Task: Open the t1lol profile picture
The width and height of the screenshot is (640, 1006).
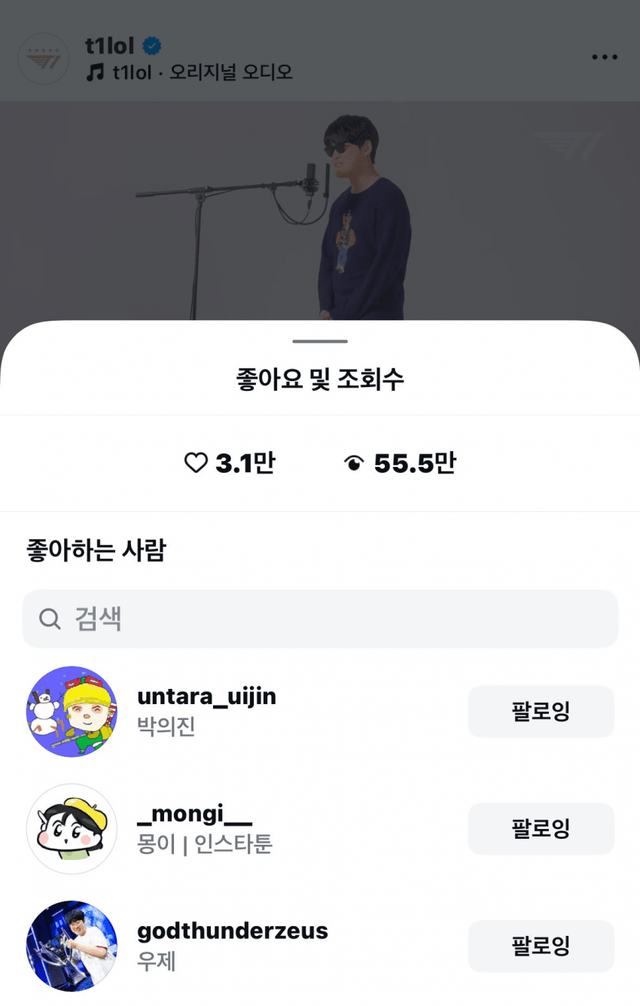Action: point(44,59)
